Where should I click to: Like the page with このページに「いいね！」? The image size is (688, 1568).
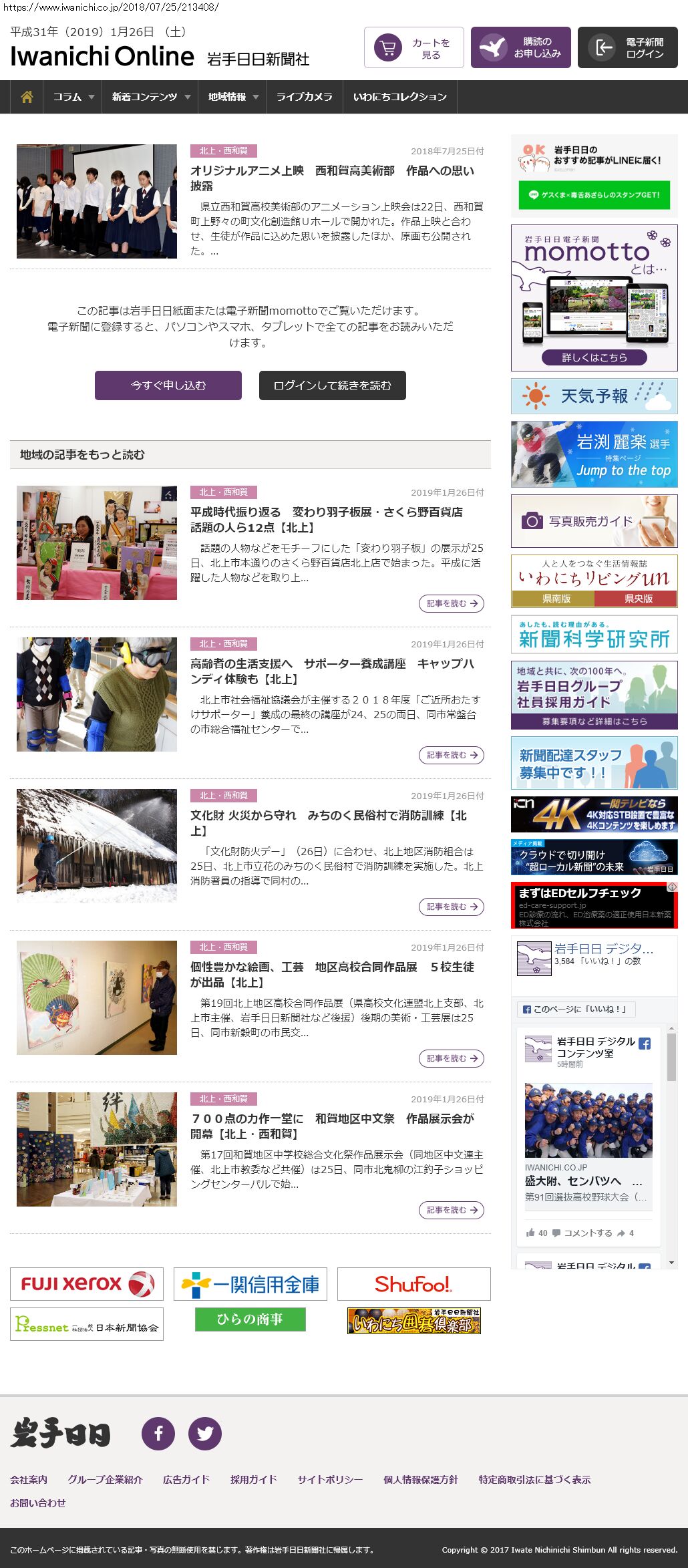pos(576,1009)
